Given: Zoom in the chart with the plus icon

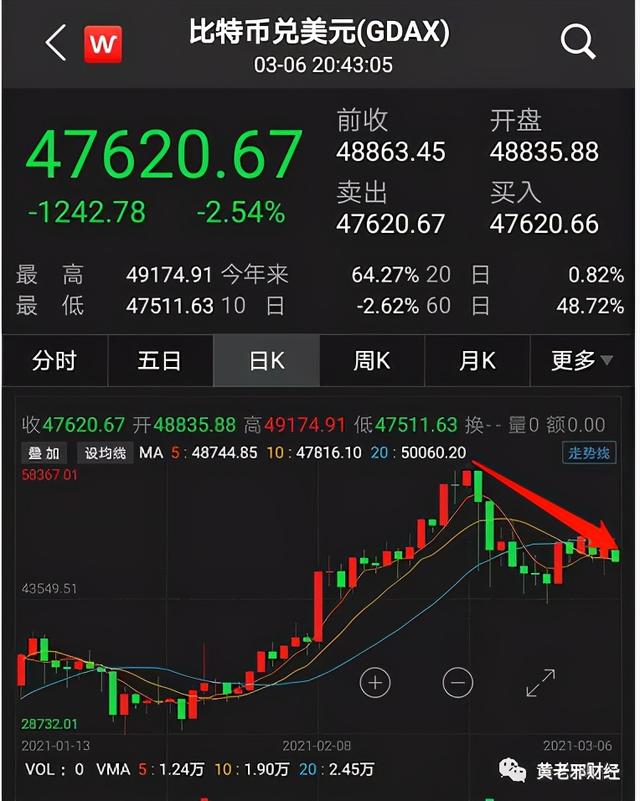Looking at the screenshot, I should (375, 683).
